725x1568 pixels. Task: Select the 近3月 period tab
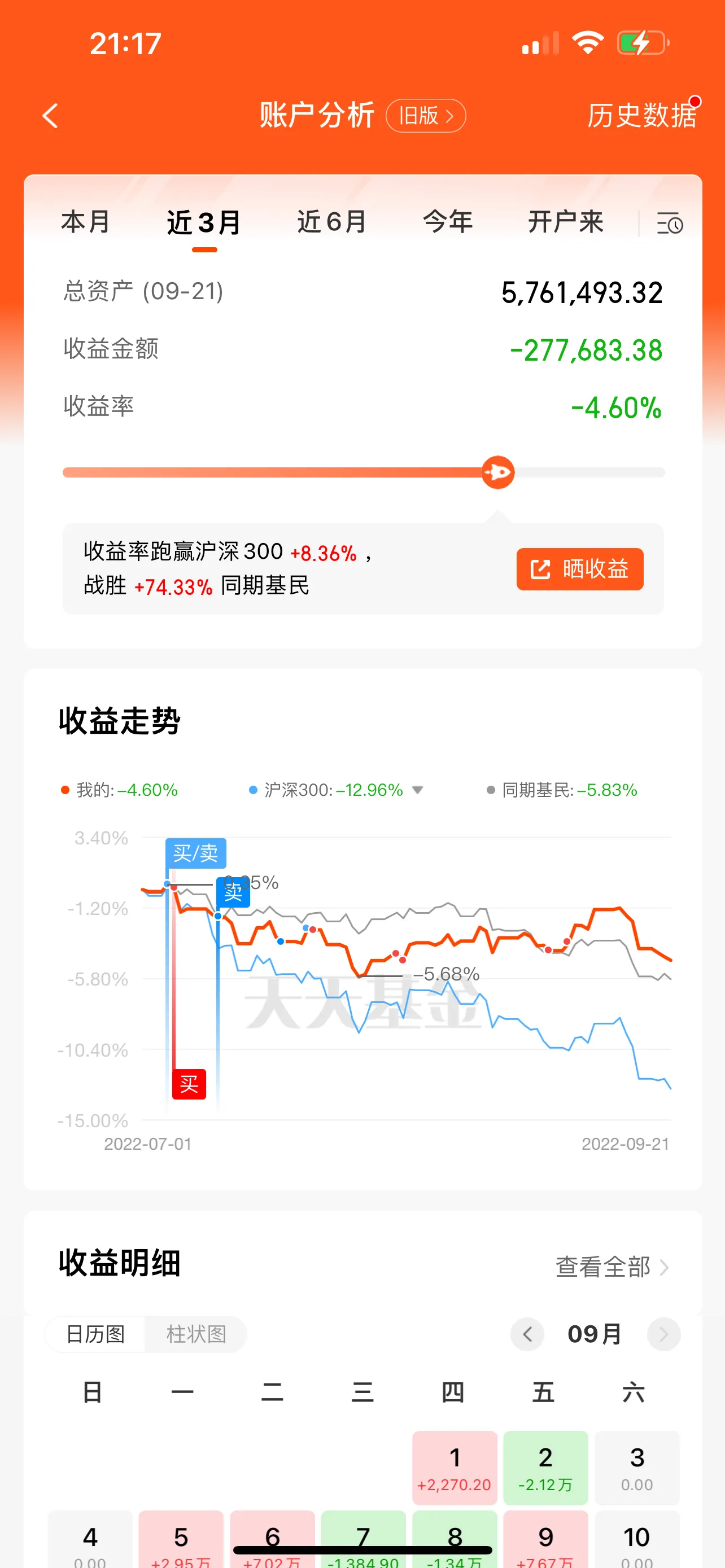(204, 223)
